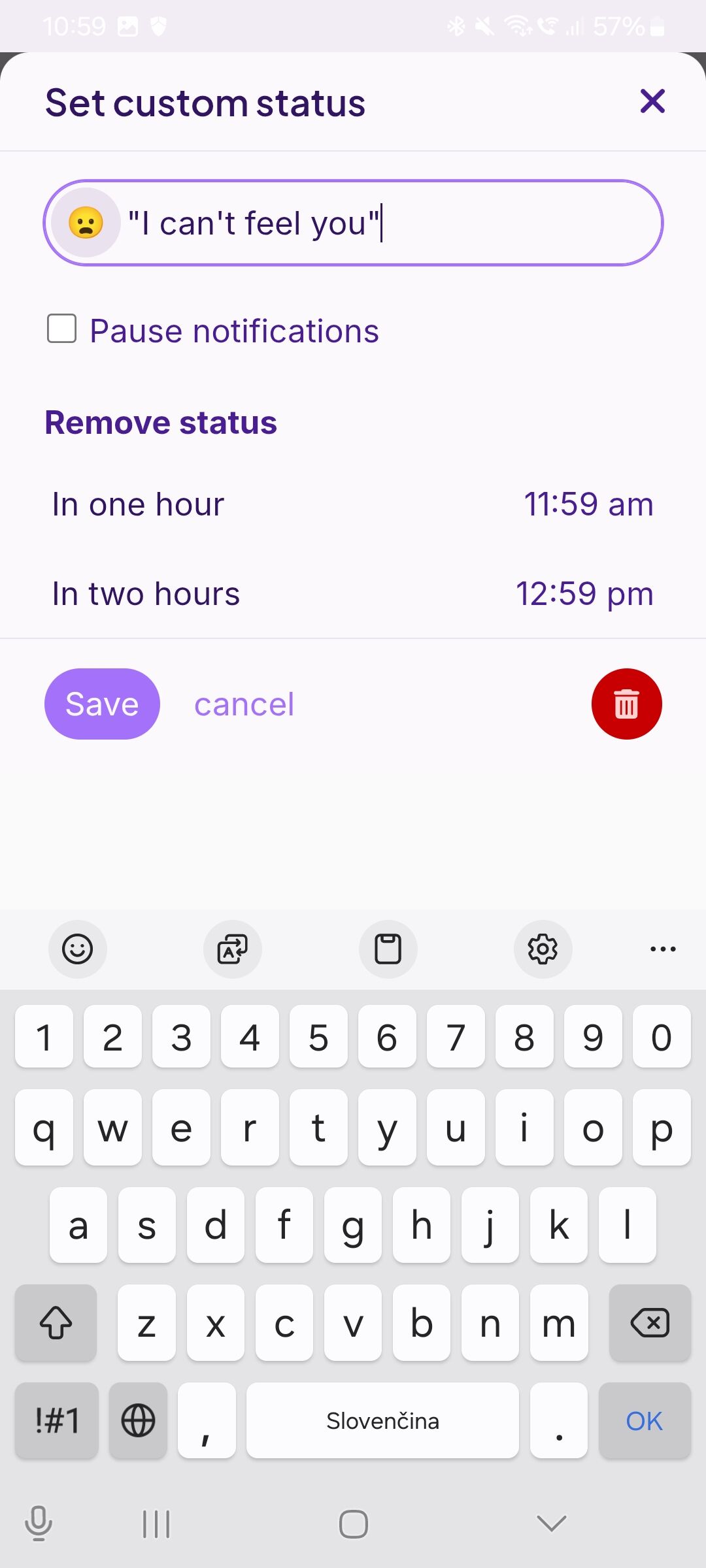
Task: Delete the status with the trash button
Action: coord(626,704)
